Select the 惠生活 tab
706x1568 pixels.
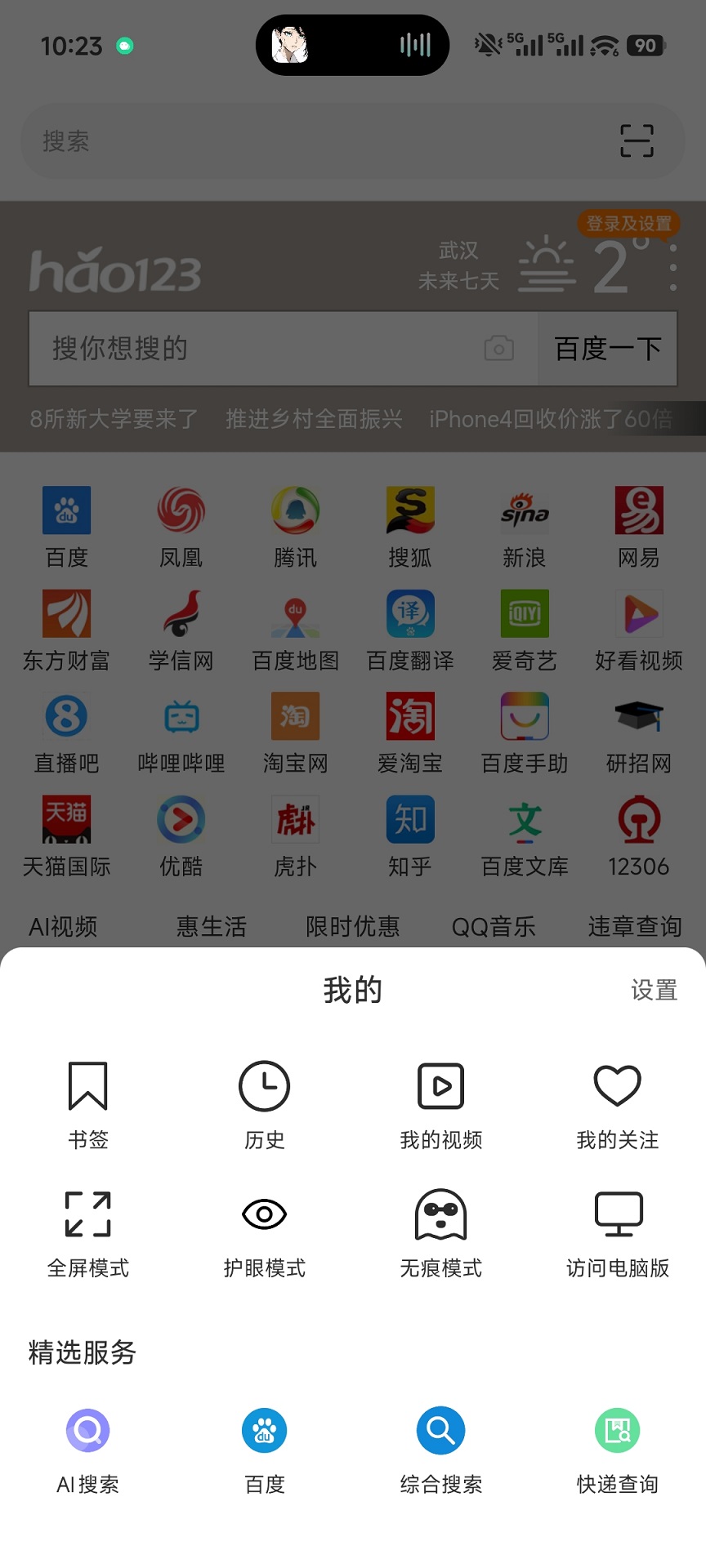(x=211, y=926)
